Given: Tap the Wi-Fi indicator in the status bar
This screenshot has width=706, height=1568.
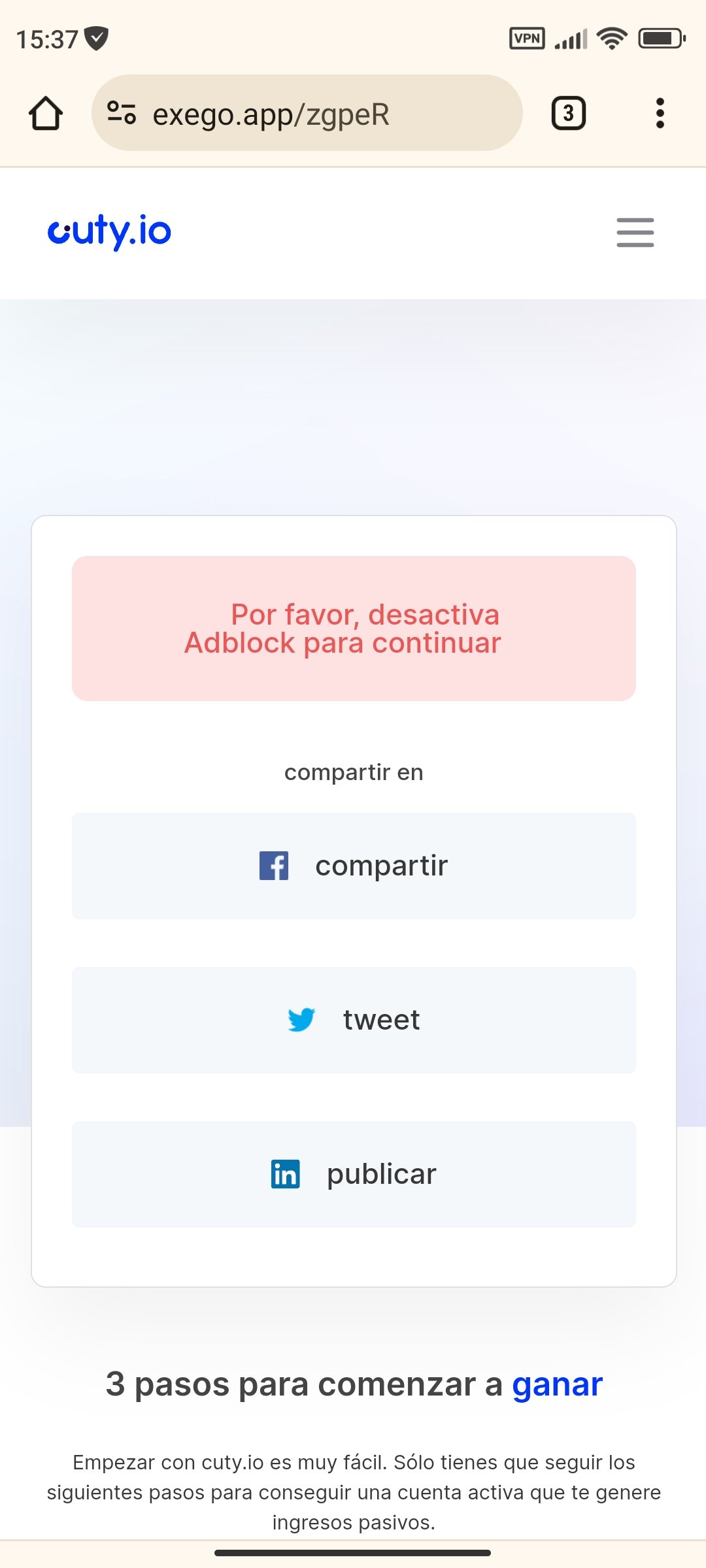Looking at the screenshot, I should click(610, 37).
